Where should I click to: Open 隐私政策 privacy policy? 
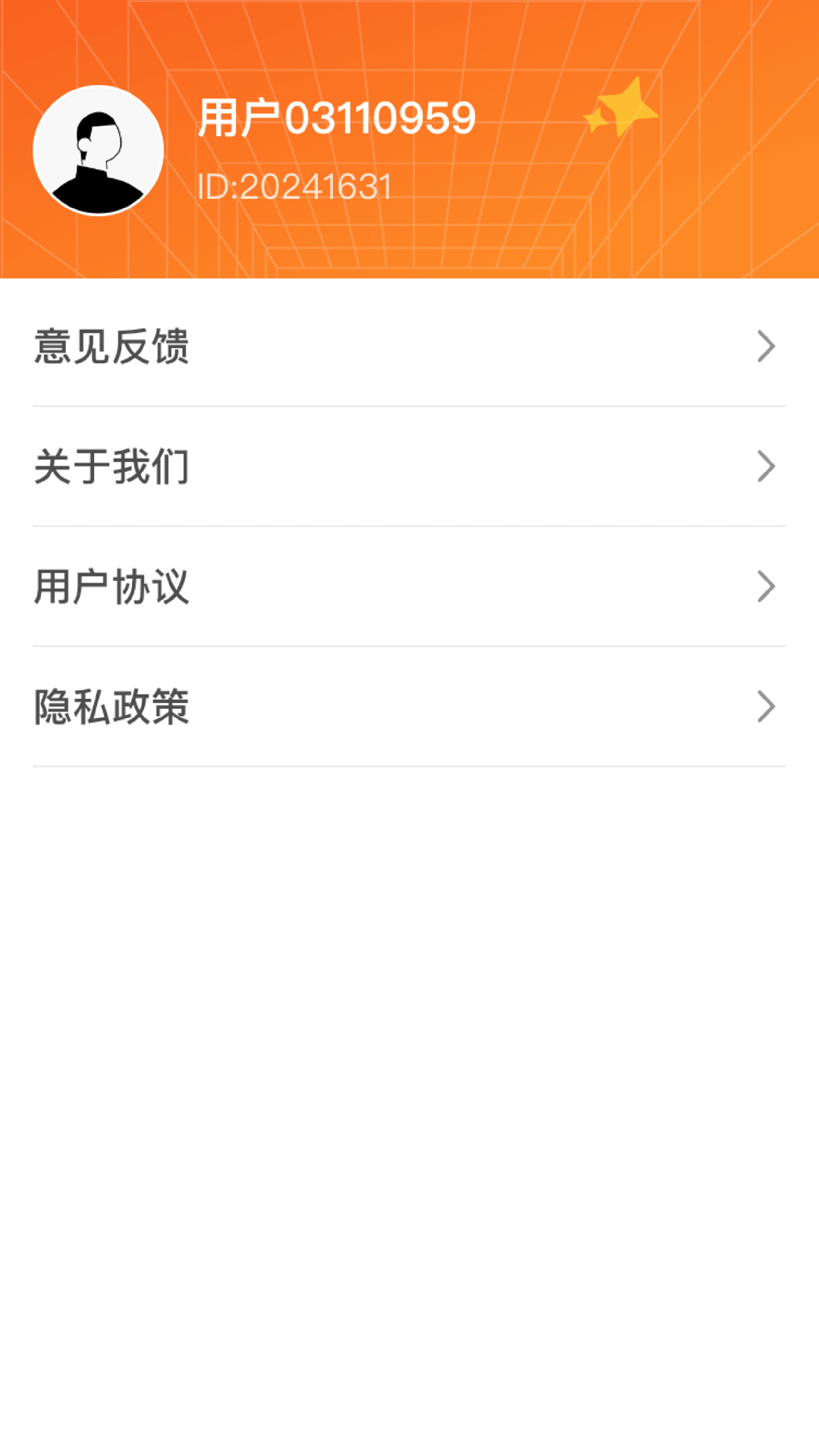[409, 706]
